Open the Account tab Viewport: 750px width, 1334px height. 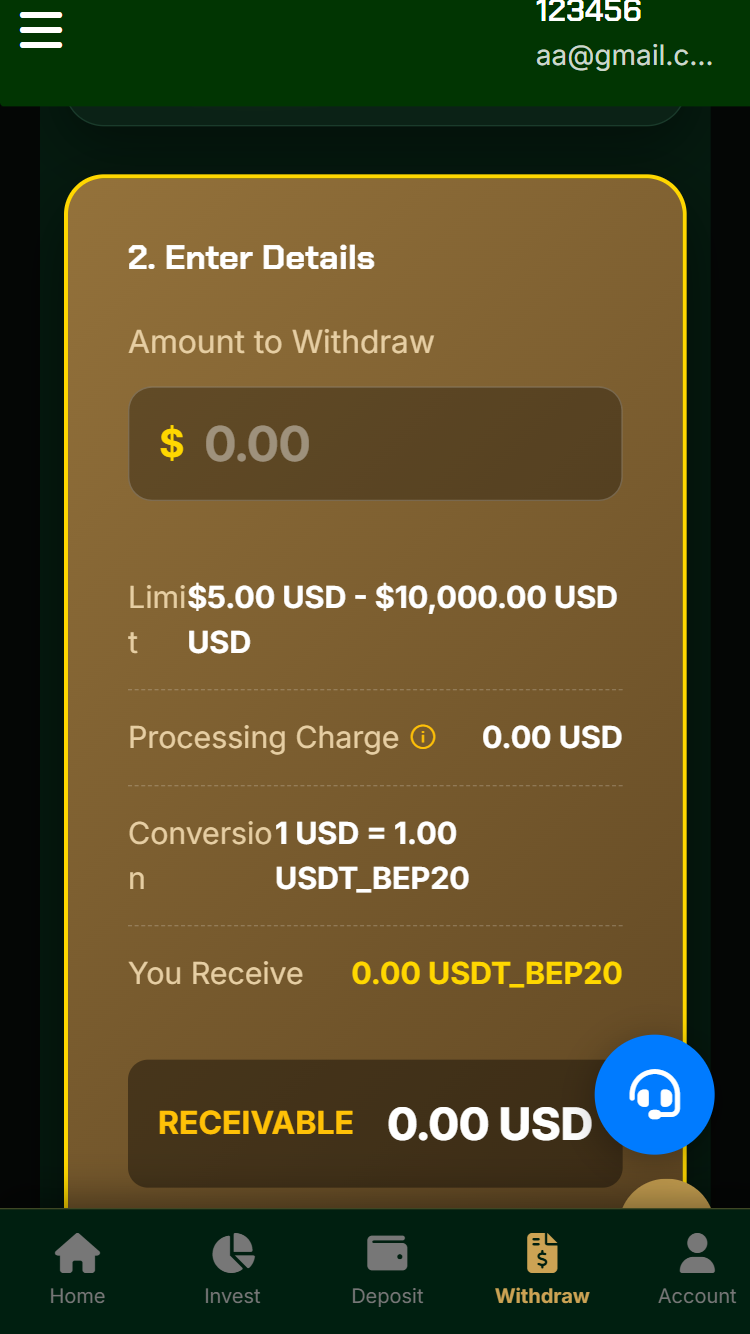(697, 1268)
